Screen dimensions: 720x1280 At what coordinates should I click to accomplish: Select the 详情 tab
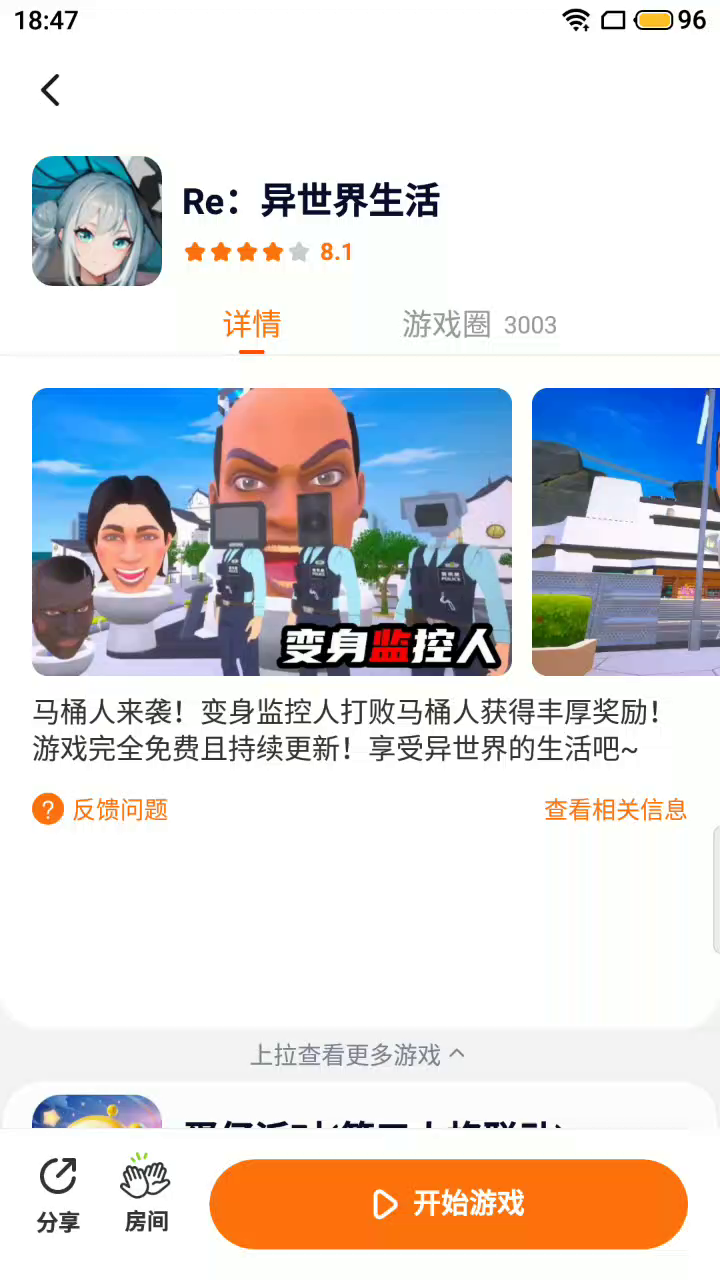pyautogui.click(x=252, y=325)
